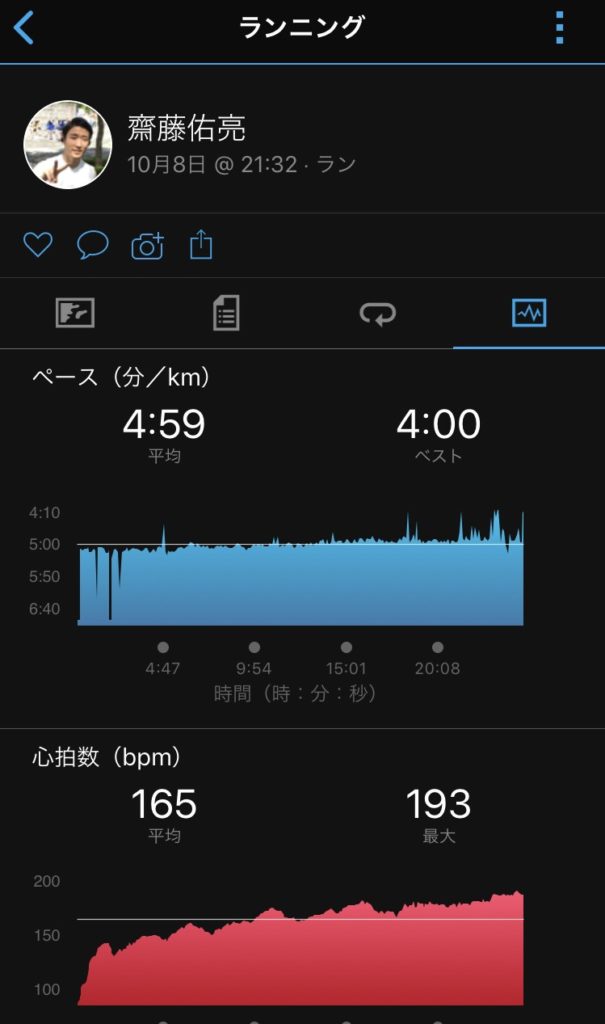The height and width of the screenshot is (1024, 605).
Task: Switch to the stats document tab
Action: coord(226,313)
